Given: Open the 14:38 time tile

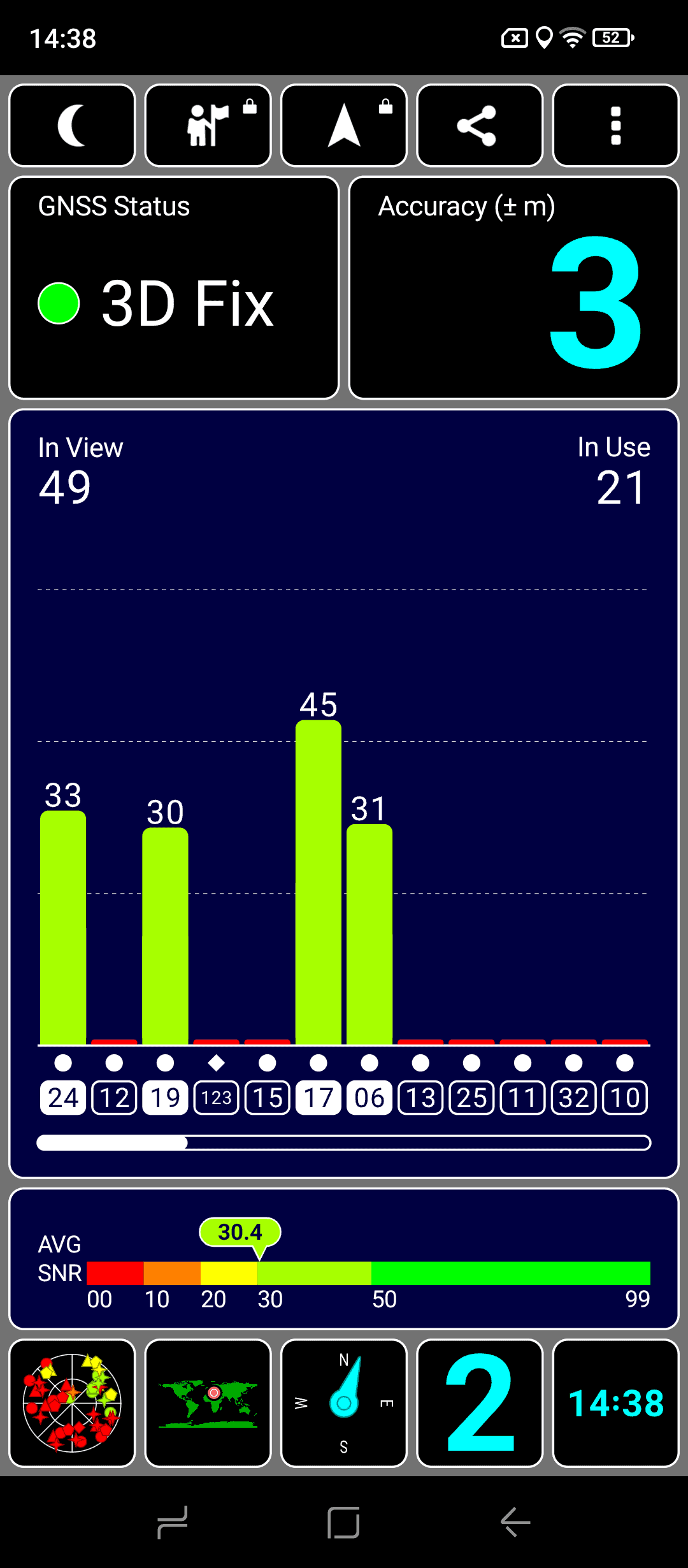Looking at the screenshot, I should click(x=616, y=1403).
